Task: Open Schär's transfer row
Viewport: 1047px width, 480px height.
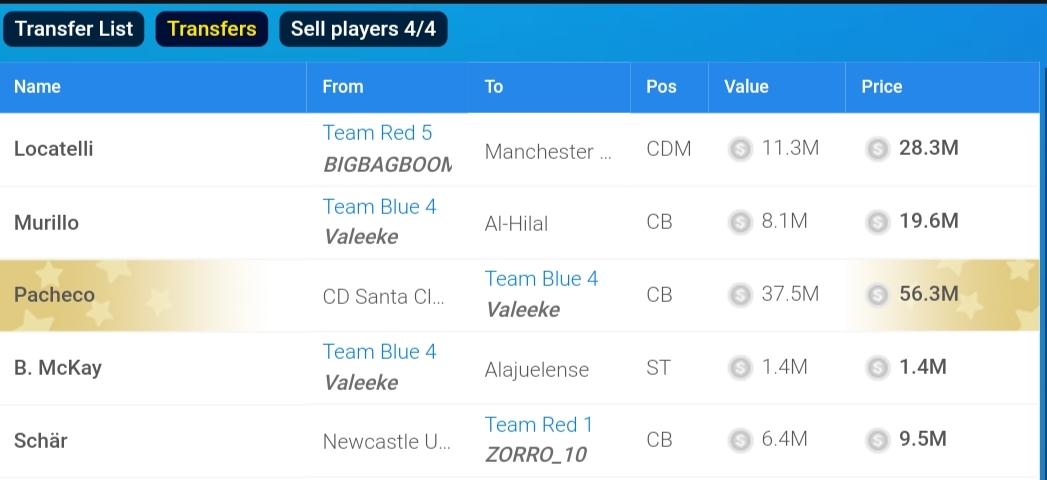Action: tap(41, 440)
